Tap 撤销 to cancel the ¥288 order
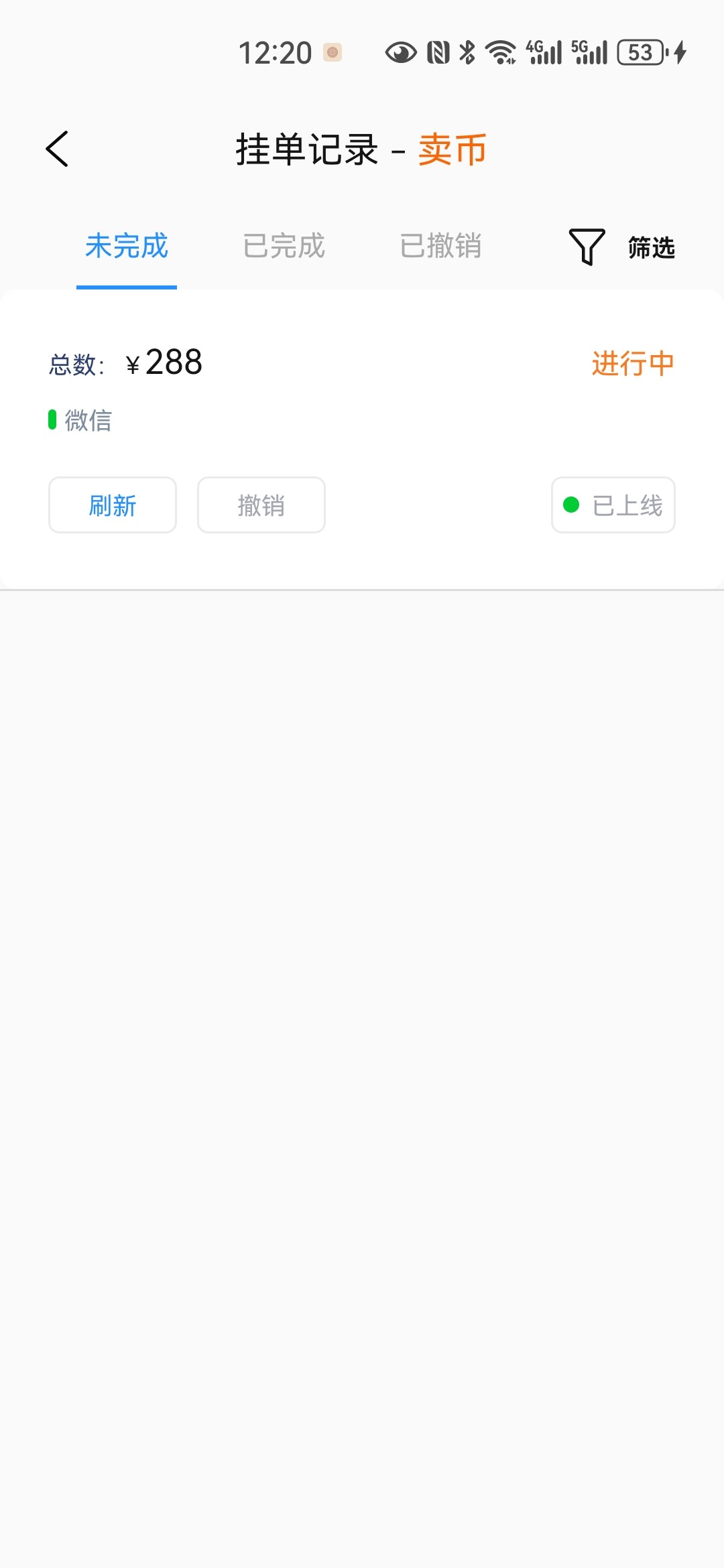 261,505
